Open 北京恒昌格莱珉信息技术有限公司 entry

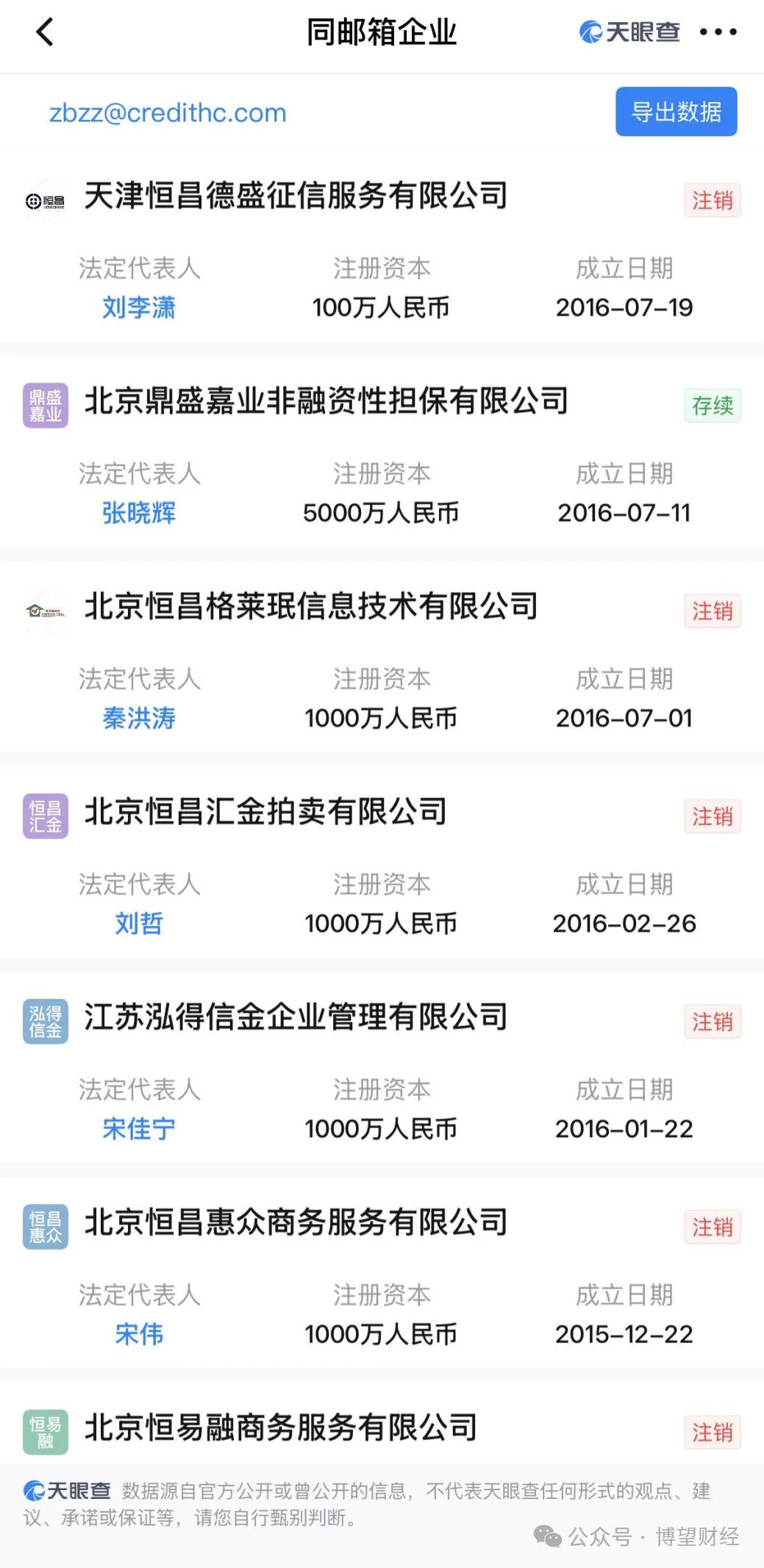tap(311, 607)
